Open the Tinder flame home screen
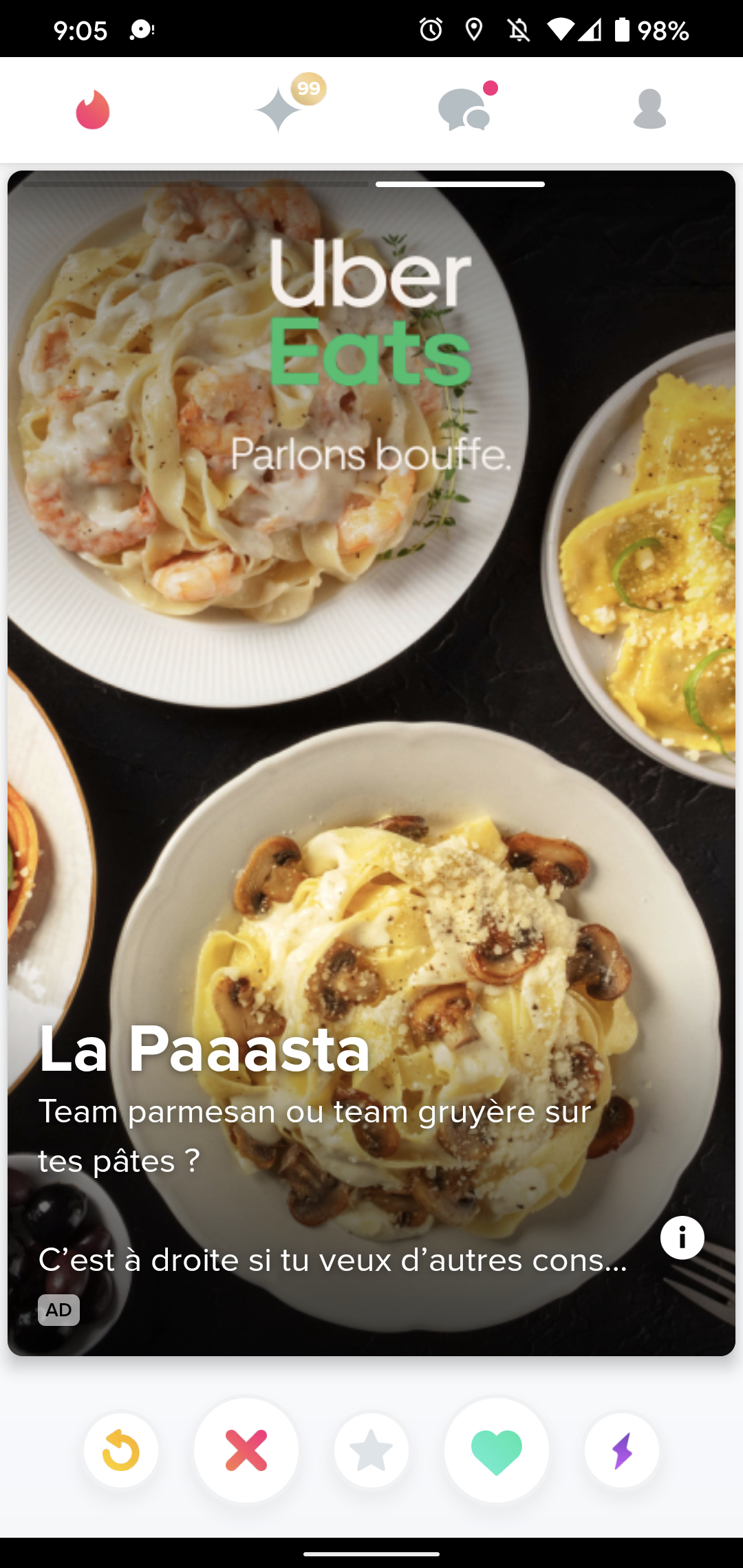The height and width of the screenshot is (1568, 743). [93, 110]
